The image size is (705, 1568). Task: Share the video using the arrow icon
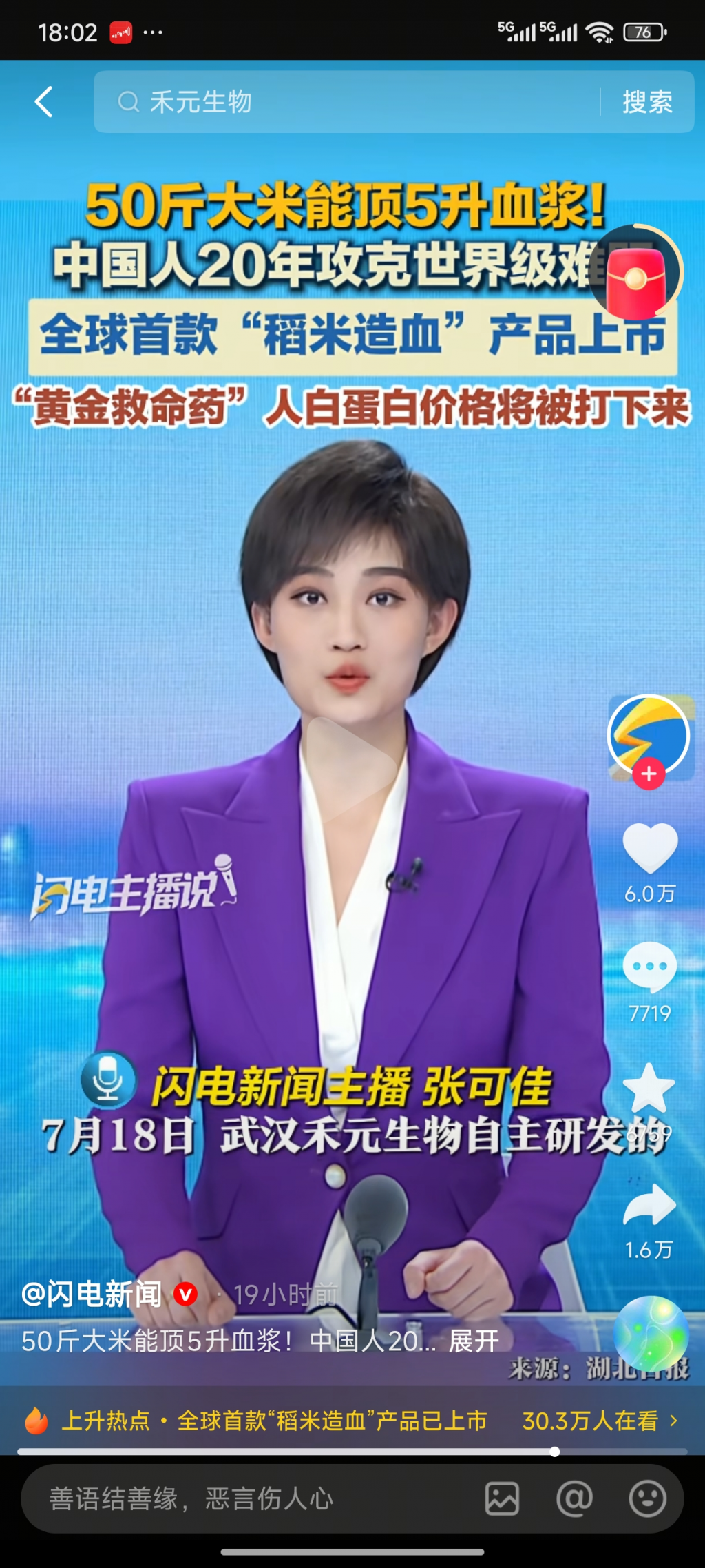pos(649,1206)
